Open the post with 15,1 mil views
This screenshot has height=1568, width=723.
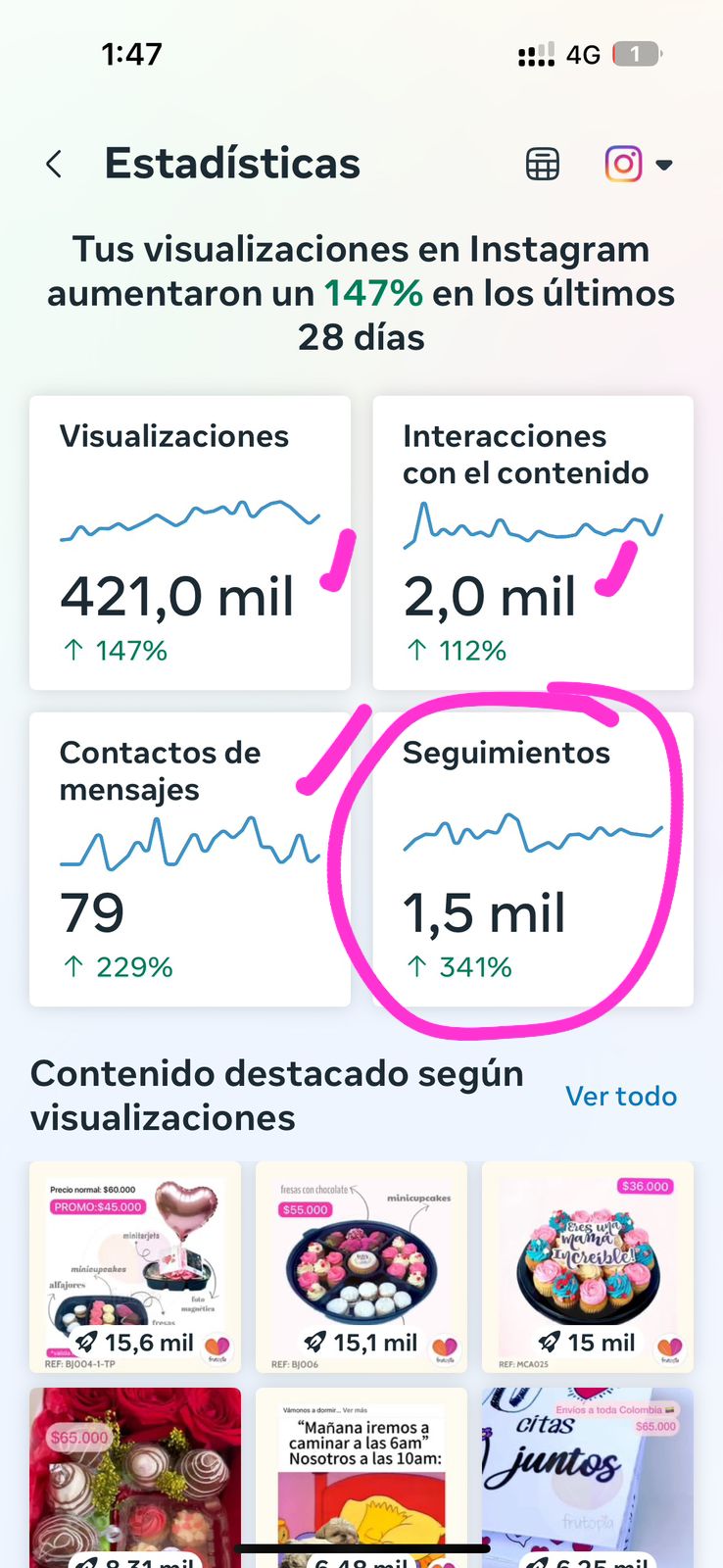coord(361,1266)
